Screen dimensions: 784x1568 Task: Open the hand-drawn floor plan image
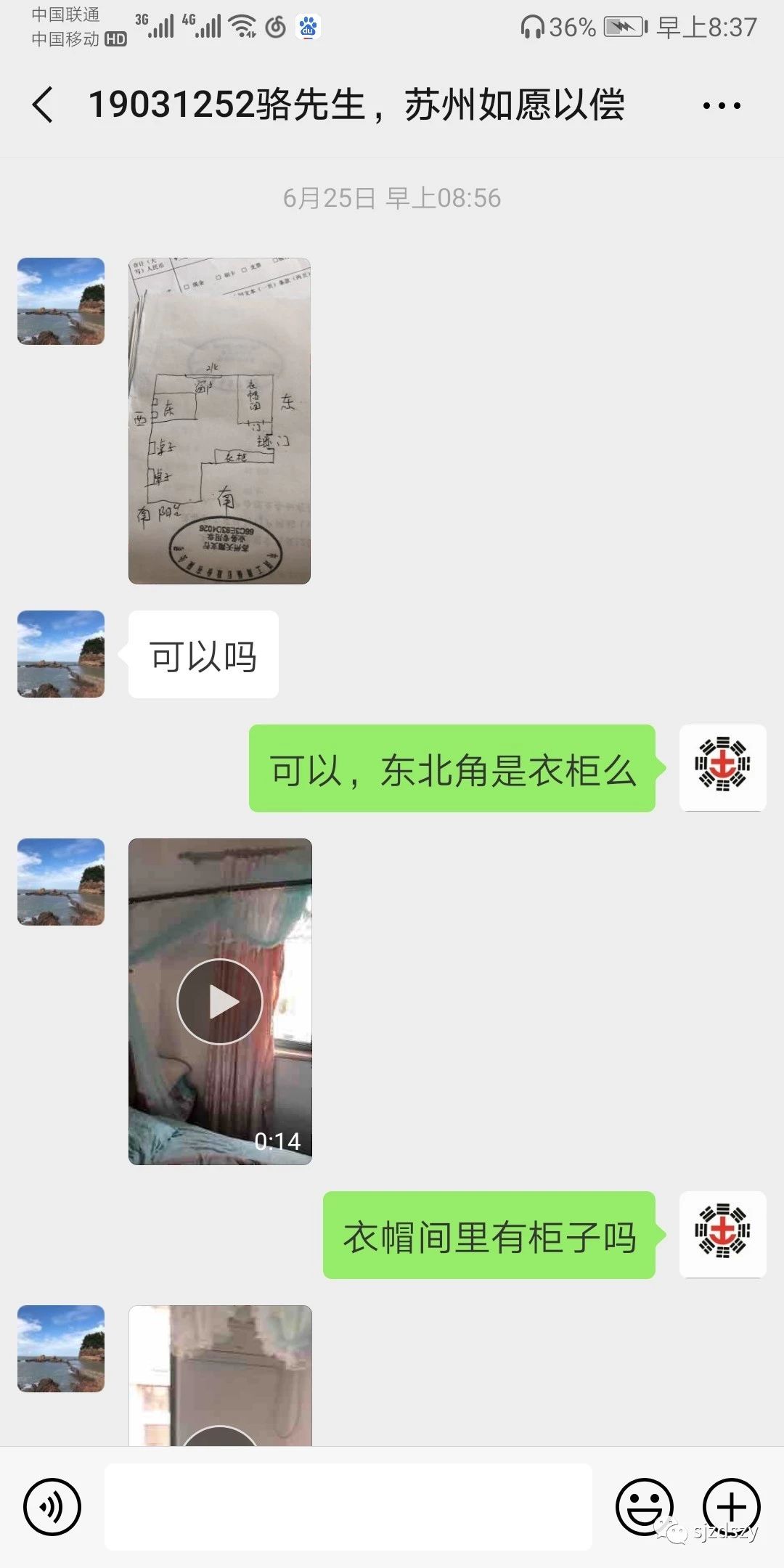tap(219, 421)
